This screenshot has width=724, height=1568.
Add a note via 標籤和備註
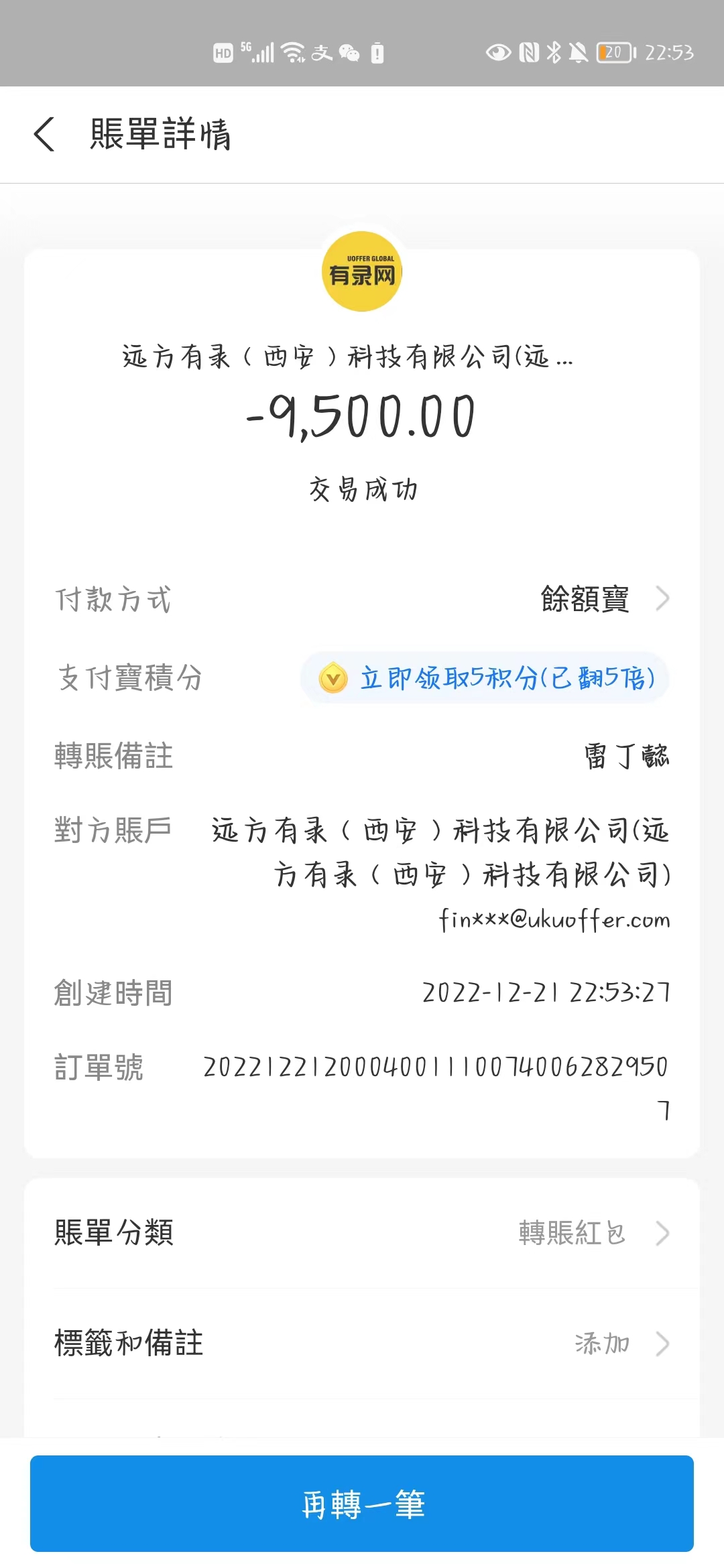pos(362,1343)
